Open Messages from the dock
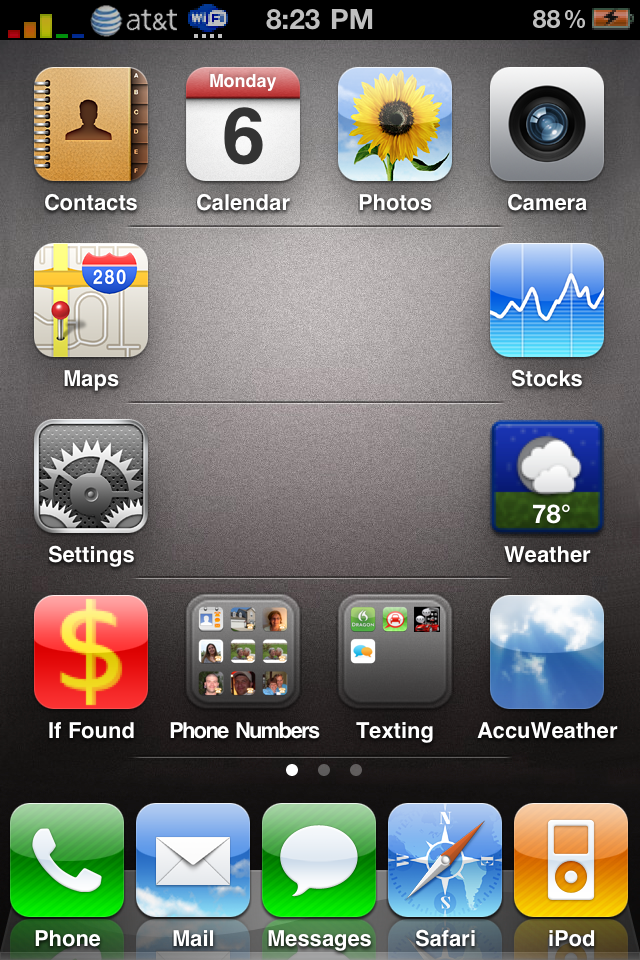This screenshot has width=640, height=960. coord(319,861)
